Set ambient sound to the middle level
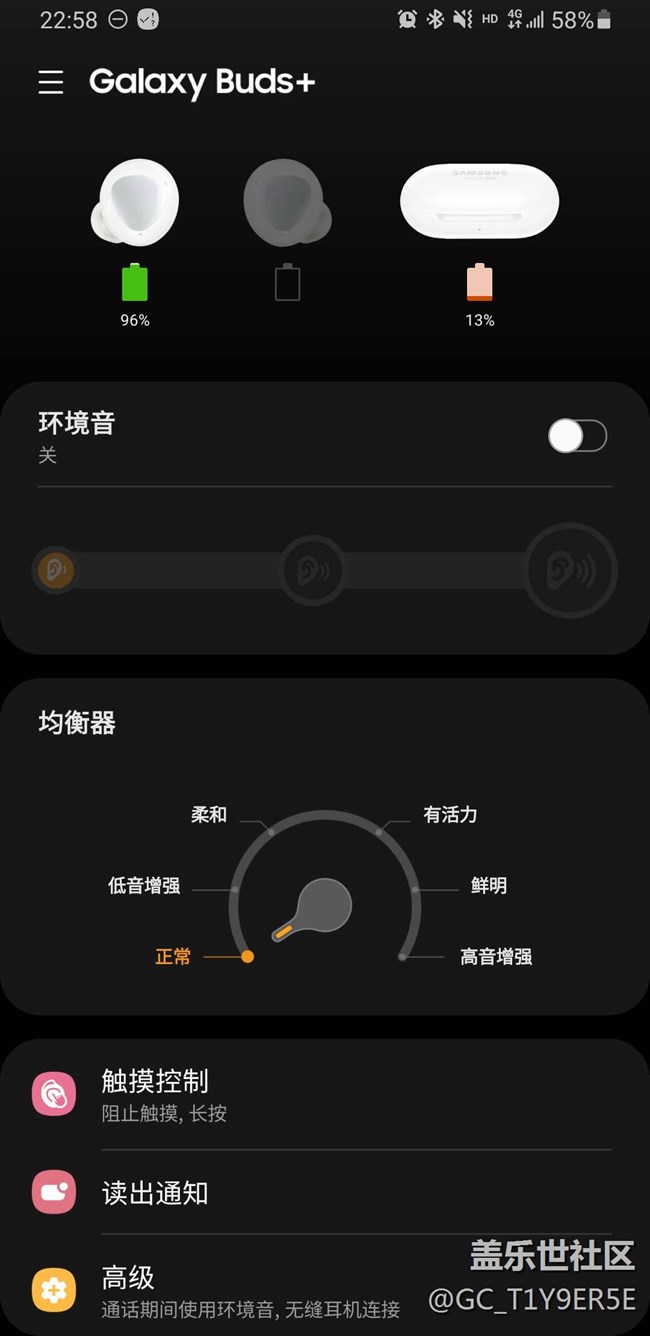The image size is (650, 1336). 312,571
